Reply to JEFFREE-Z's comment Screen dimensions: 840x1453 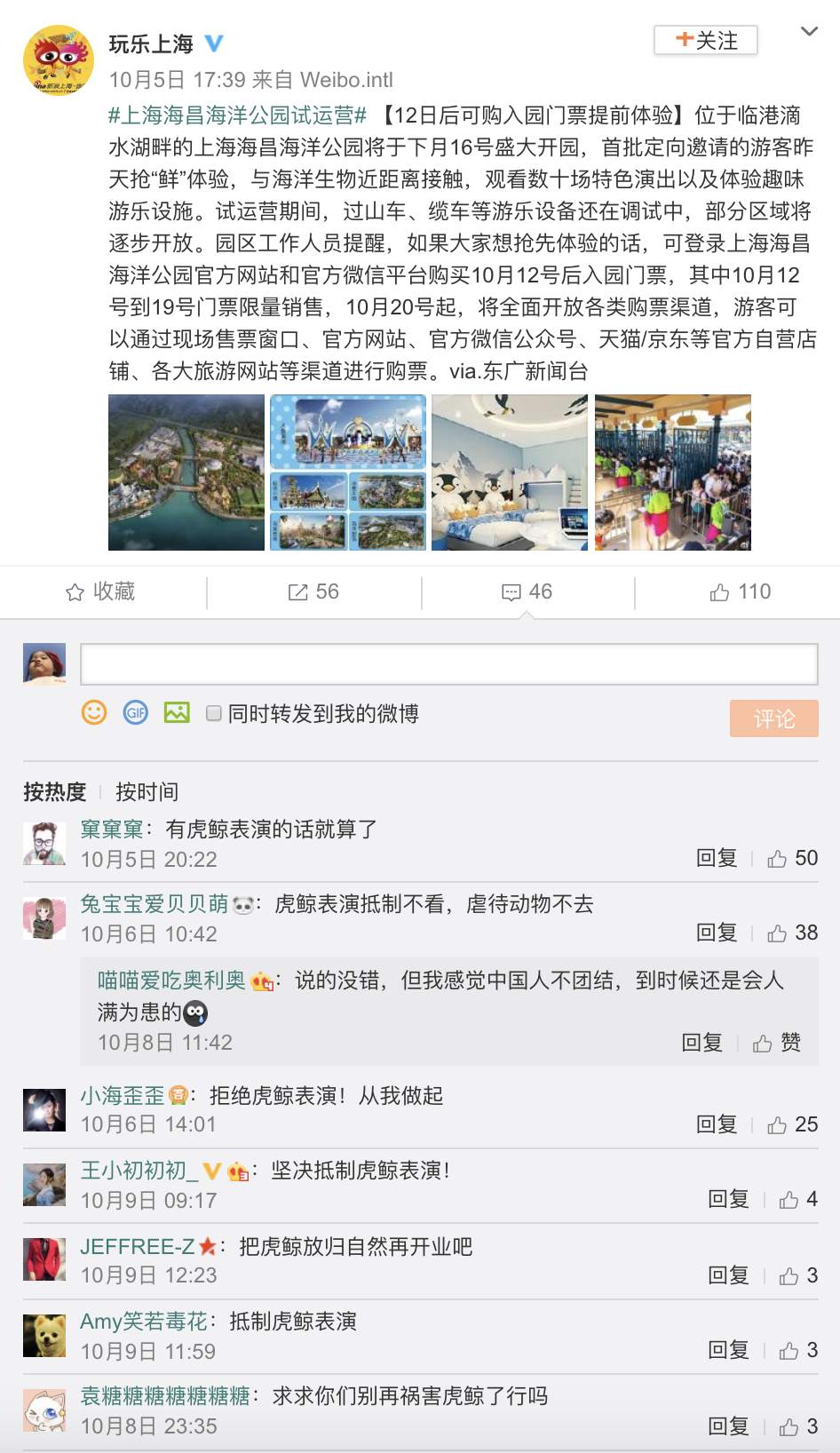coord(728,1275)
